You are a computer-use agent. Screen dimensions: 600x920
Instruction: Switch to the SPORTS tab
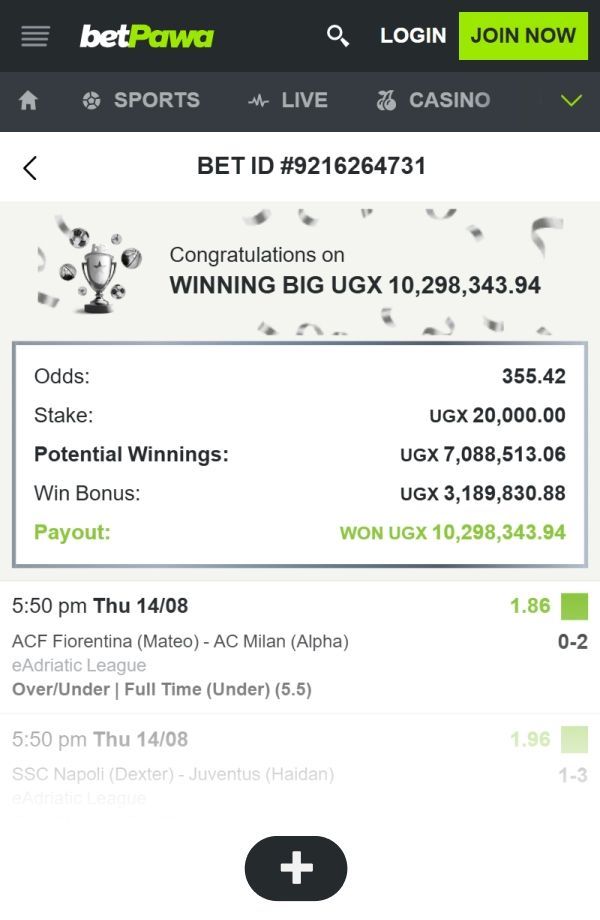[x=141, y=101]
